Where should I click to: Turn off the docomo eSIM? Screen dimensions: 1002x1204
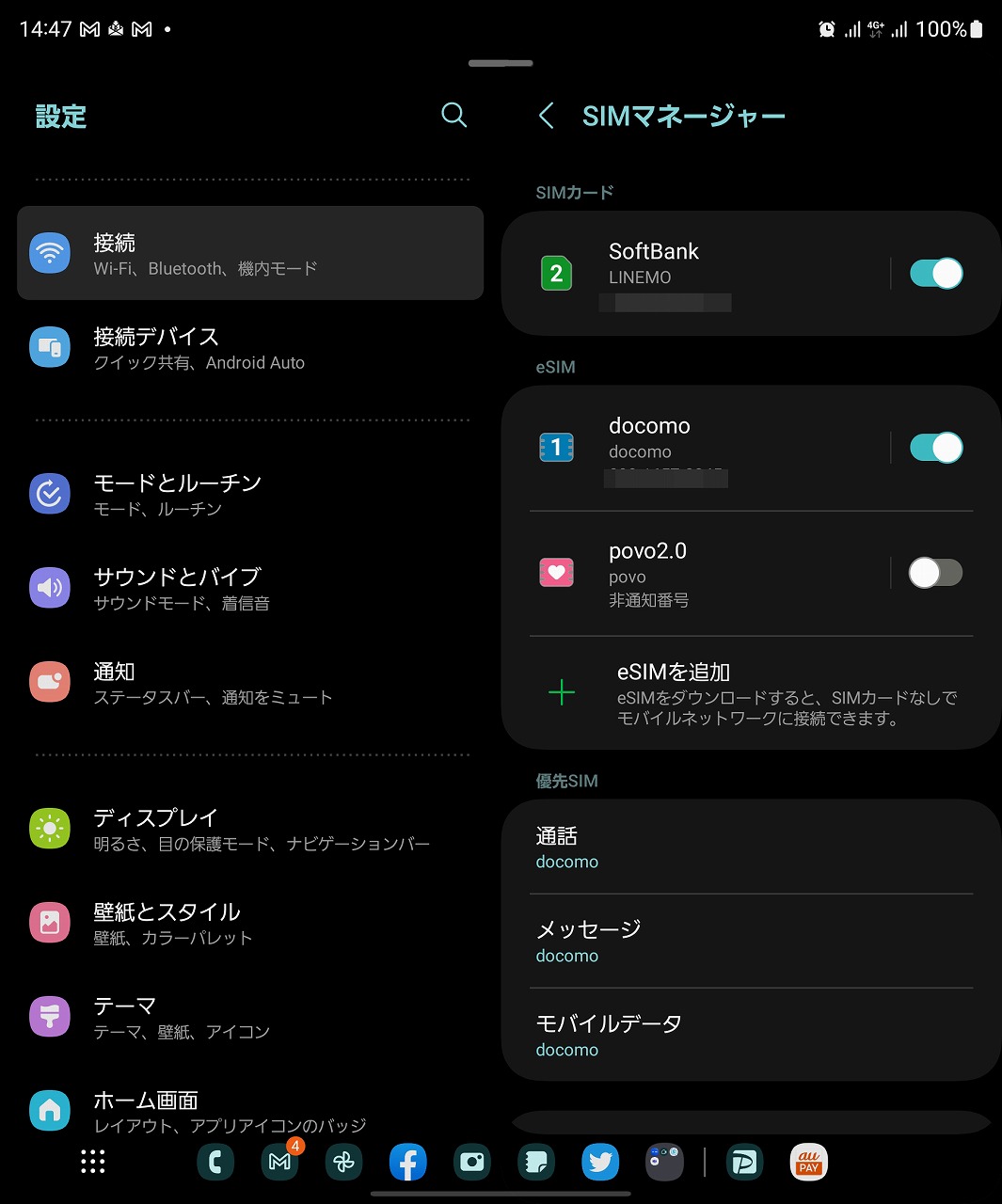pyautogui.click(x=935, y=448)
